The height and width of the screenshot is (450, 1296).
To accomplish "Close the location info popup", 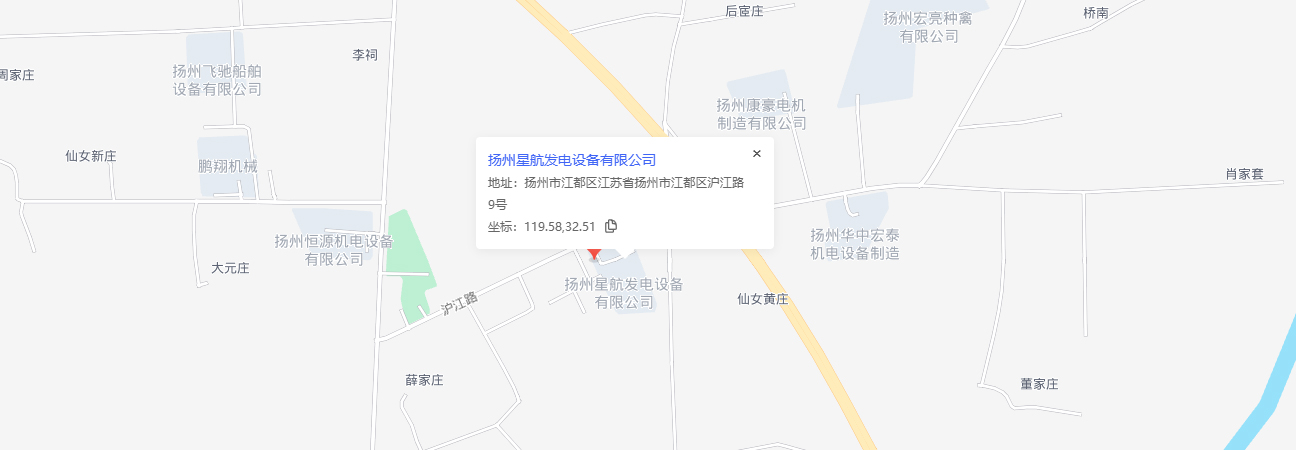I will [x=757, y=154].
